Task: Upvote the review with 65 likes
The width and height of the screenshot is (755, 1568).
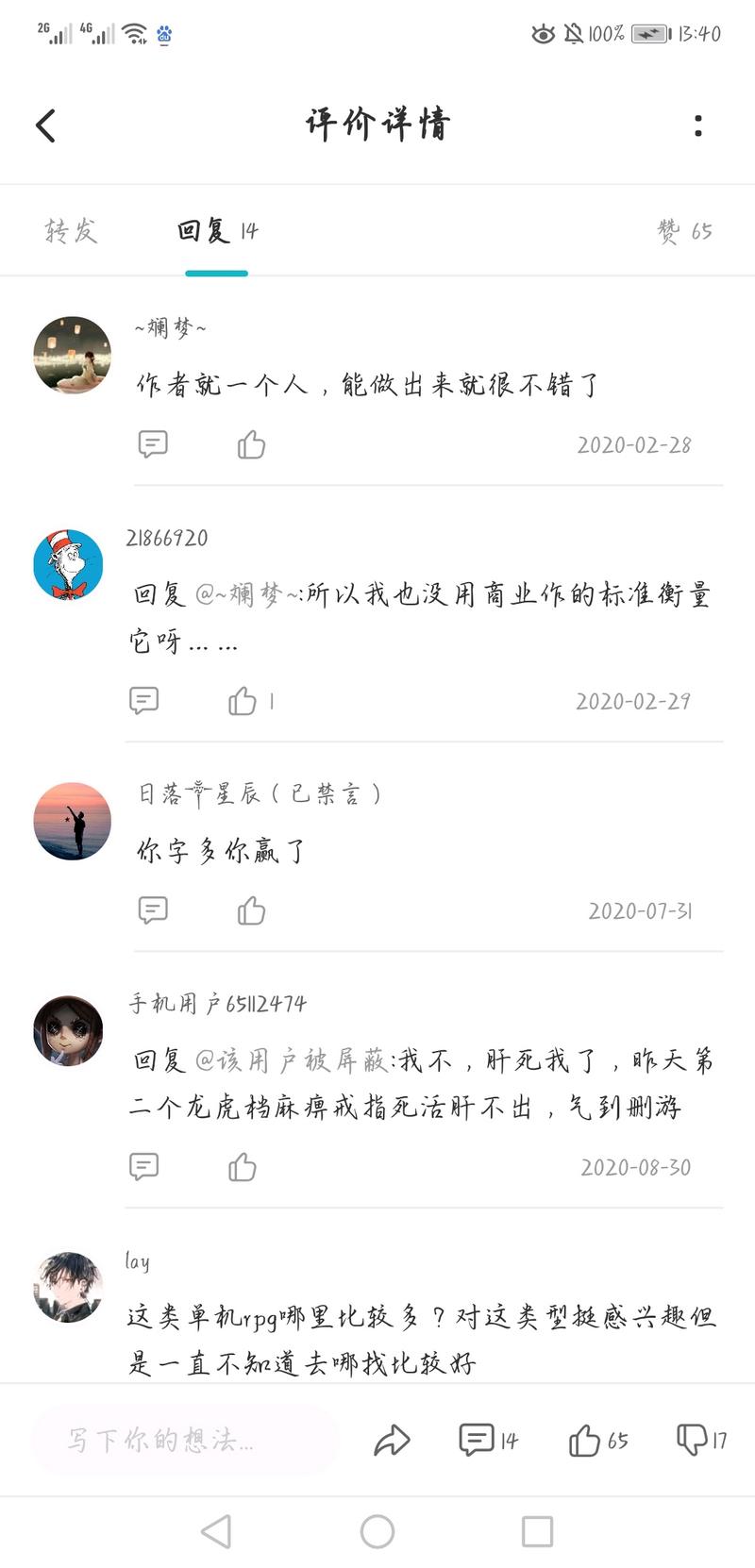Action: click(x=585, y=1440)
